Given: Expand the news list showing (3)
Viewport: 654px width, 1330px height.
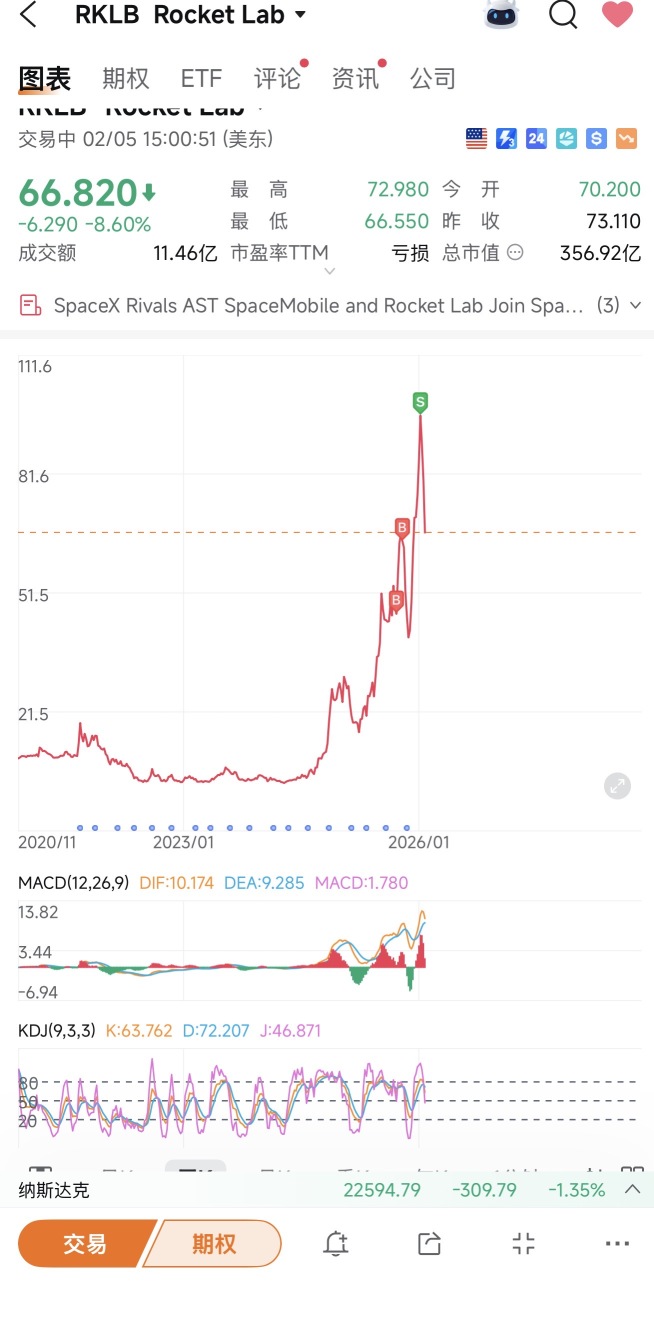Looking at the screenshot, I should (x=619, y=305).
